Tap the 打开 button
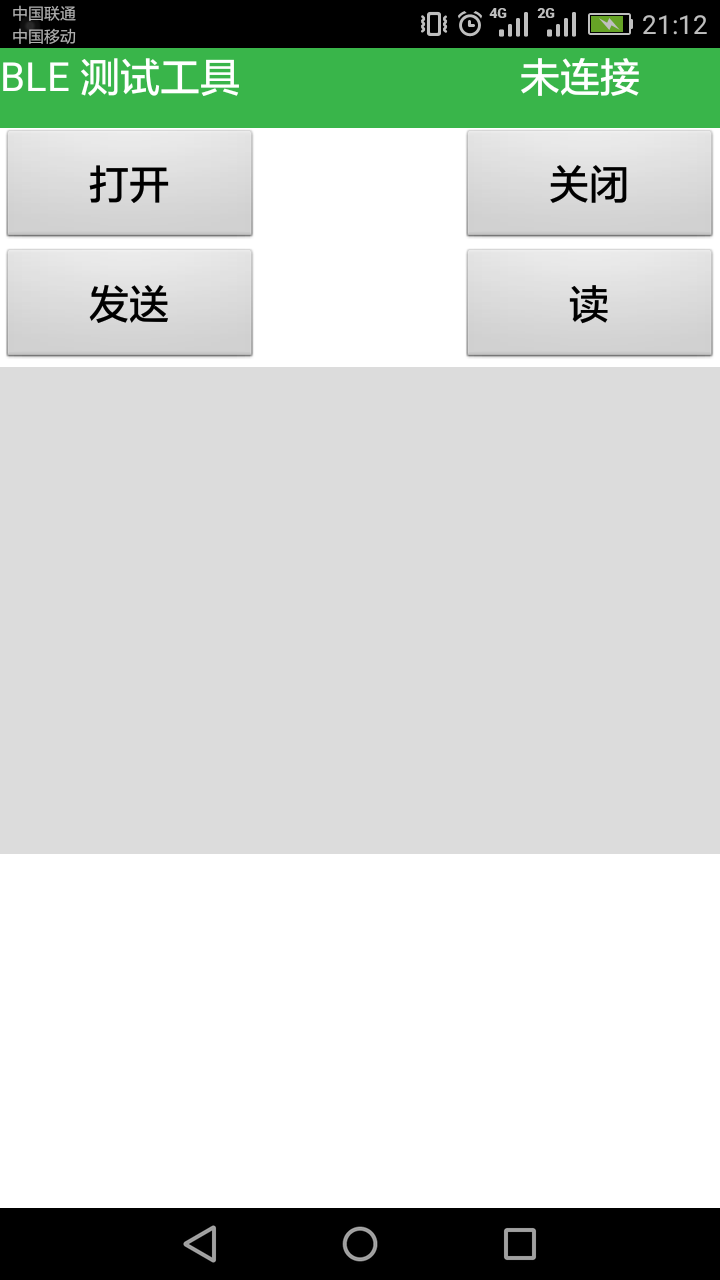 [129, 184]
